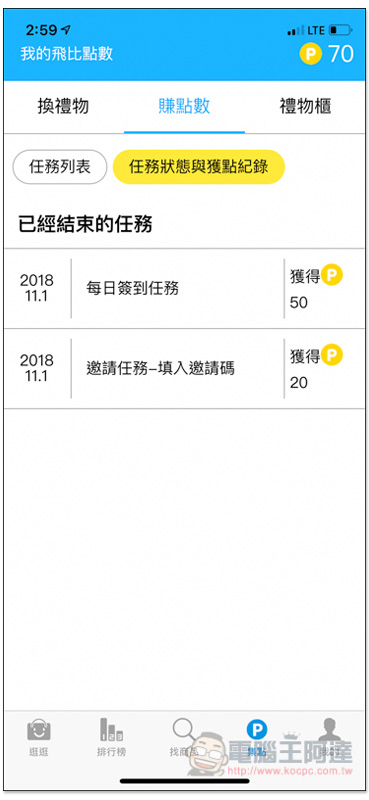
Task: Select the 賺點數 tab
Action: point(184,107)
